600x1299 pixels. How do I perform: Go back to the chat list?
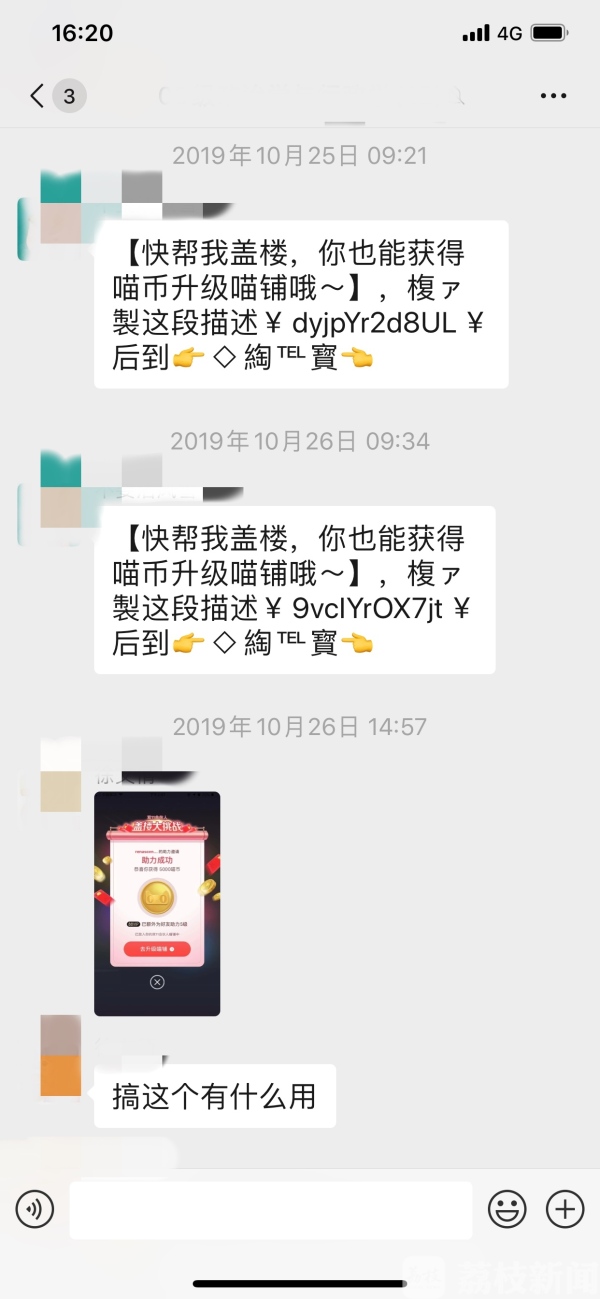[x=40, y=96]
